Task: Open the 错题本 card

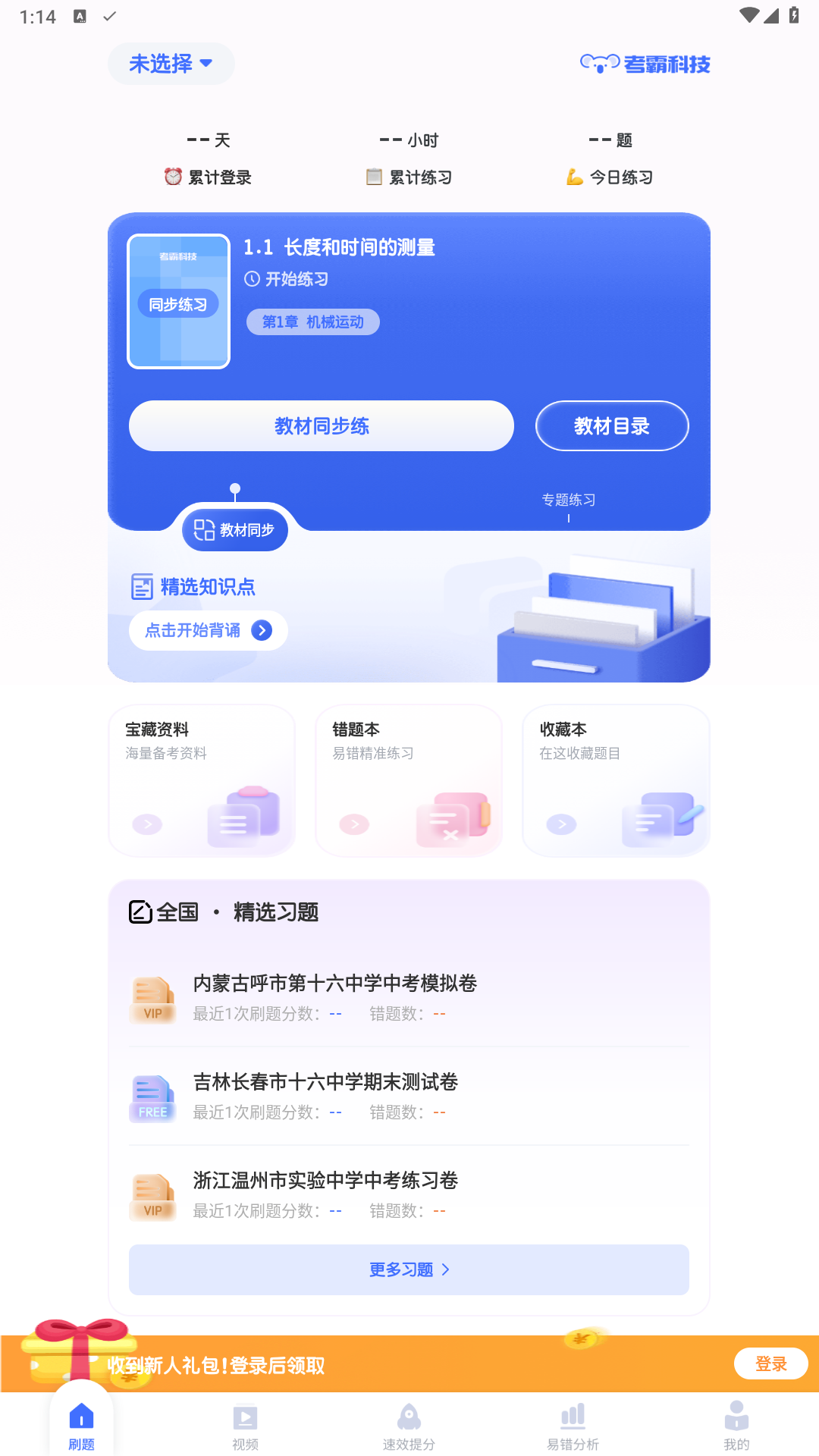Action: [x=409, y=780]
